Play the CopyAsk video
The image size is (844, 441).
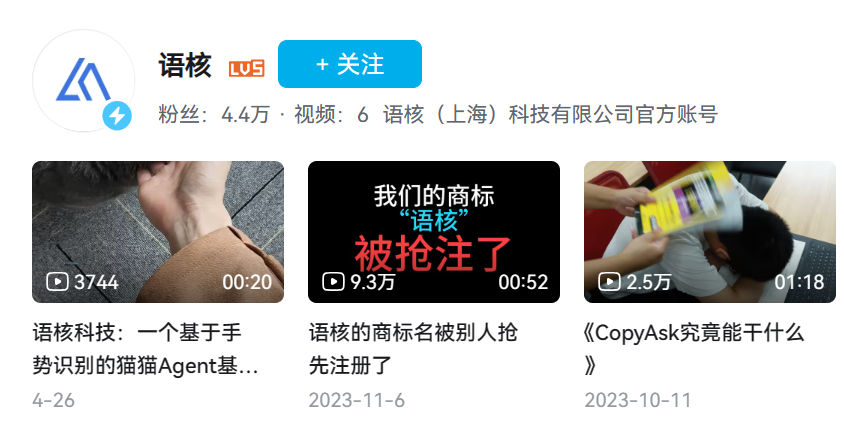click(710, 232)
